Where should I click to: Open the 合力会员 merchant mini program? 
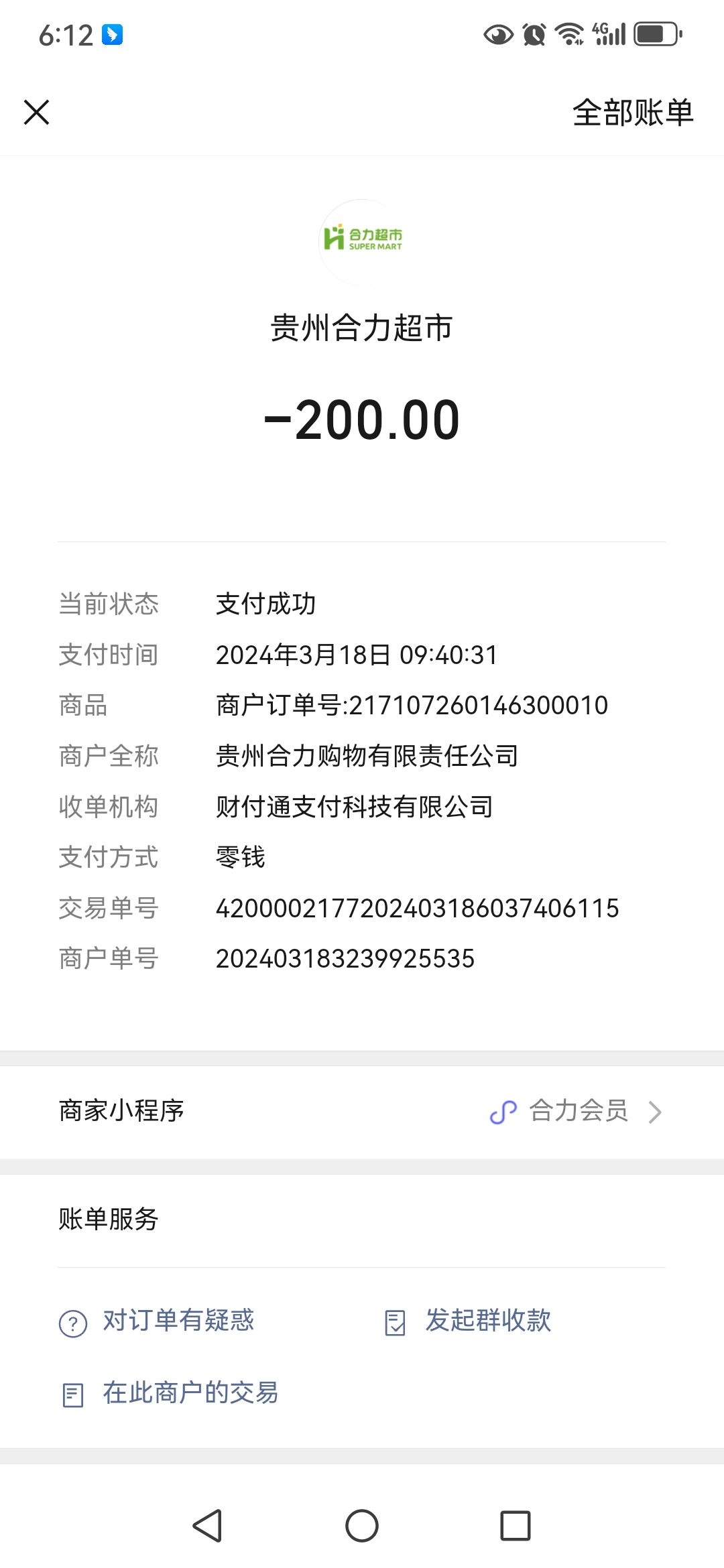point(577,1111)
